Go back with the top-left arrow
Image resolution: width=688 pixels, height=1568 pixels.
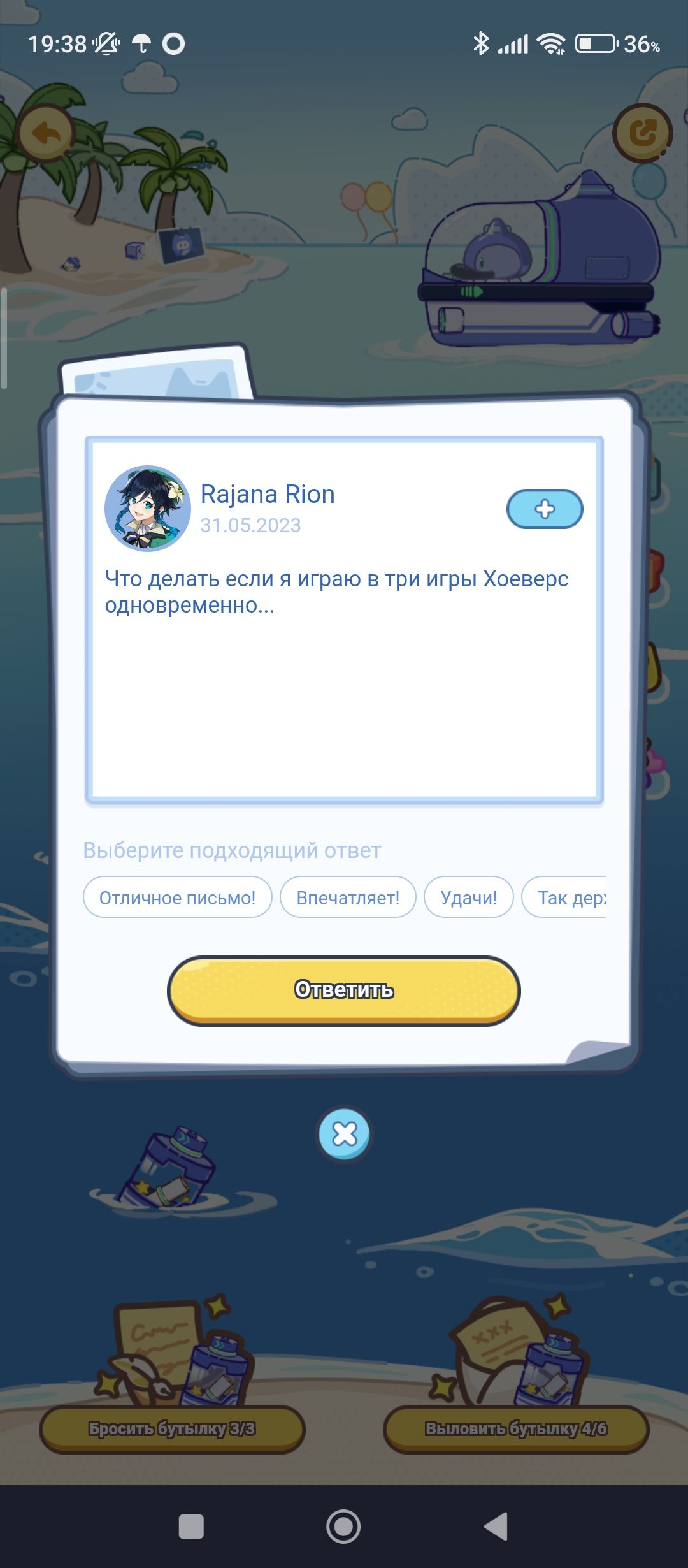[47, 134]
